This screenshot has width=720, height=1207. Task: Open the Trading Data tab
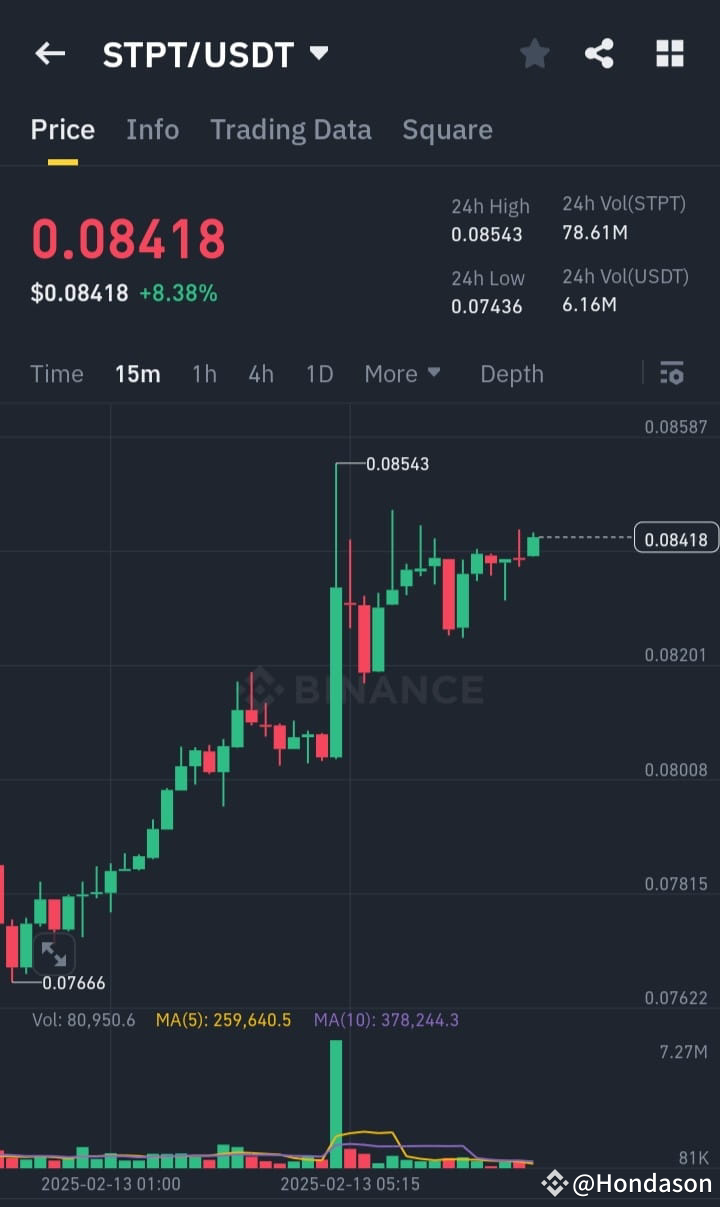[291, 130]
